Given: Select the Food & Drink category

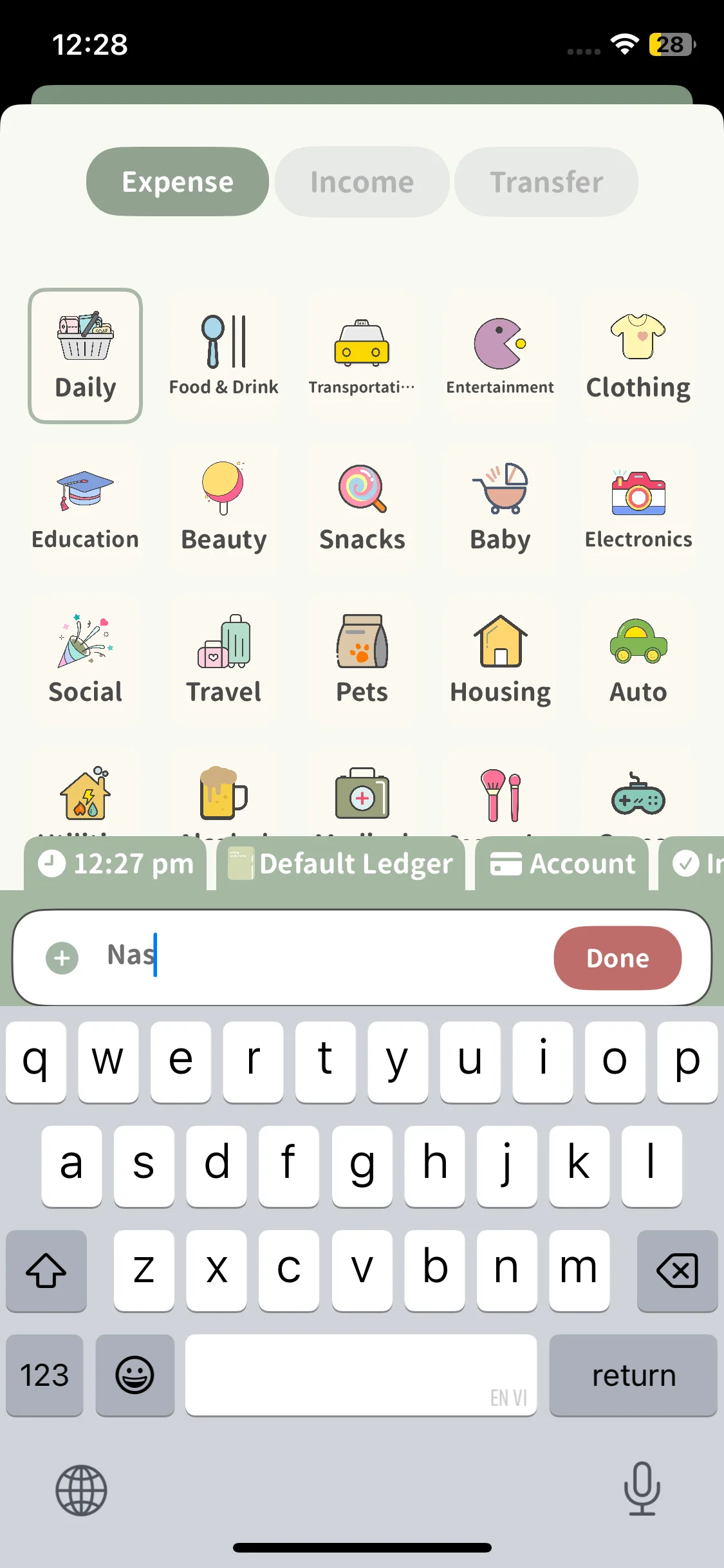Looking at the screenshot, I should tap(223, 355).
